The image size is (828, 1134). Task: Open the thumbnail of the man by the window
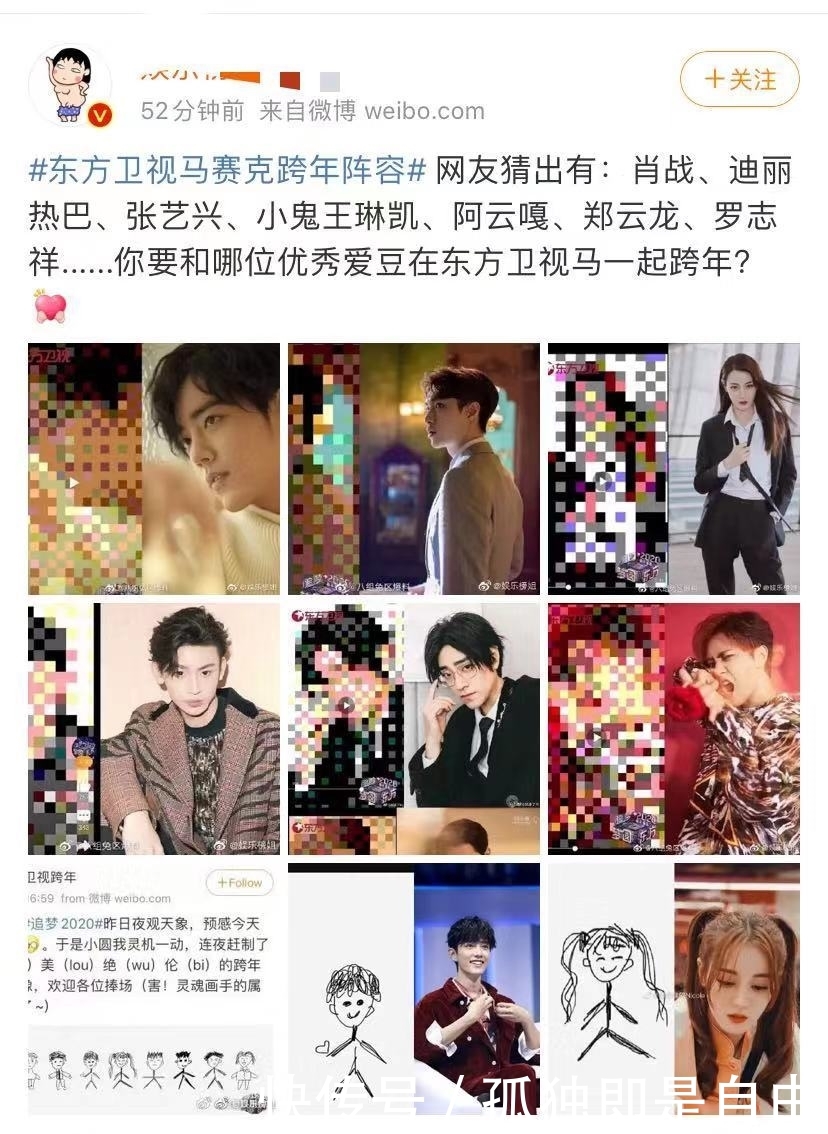(412, 463)
